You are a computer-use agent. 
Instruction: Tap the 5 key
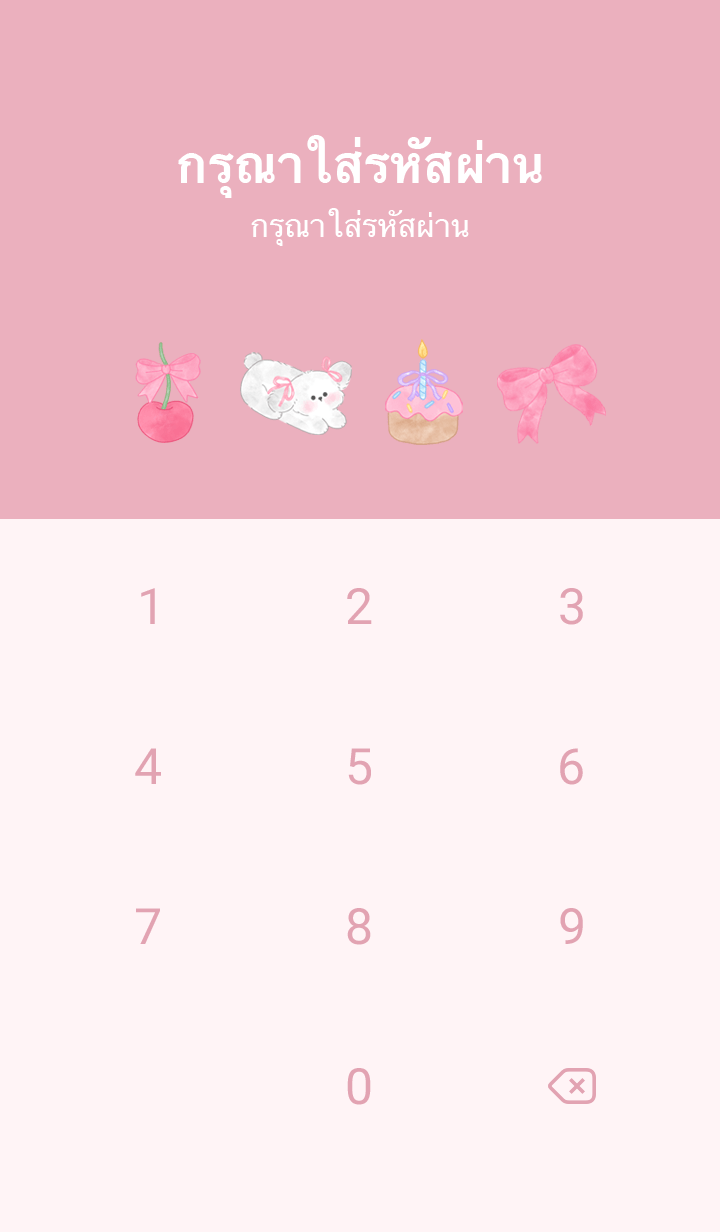coord(359,767)
